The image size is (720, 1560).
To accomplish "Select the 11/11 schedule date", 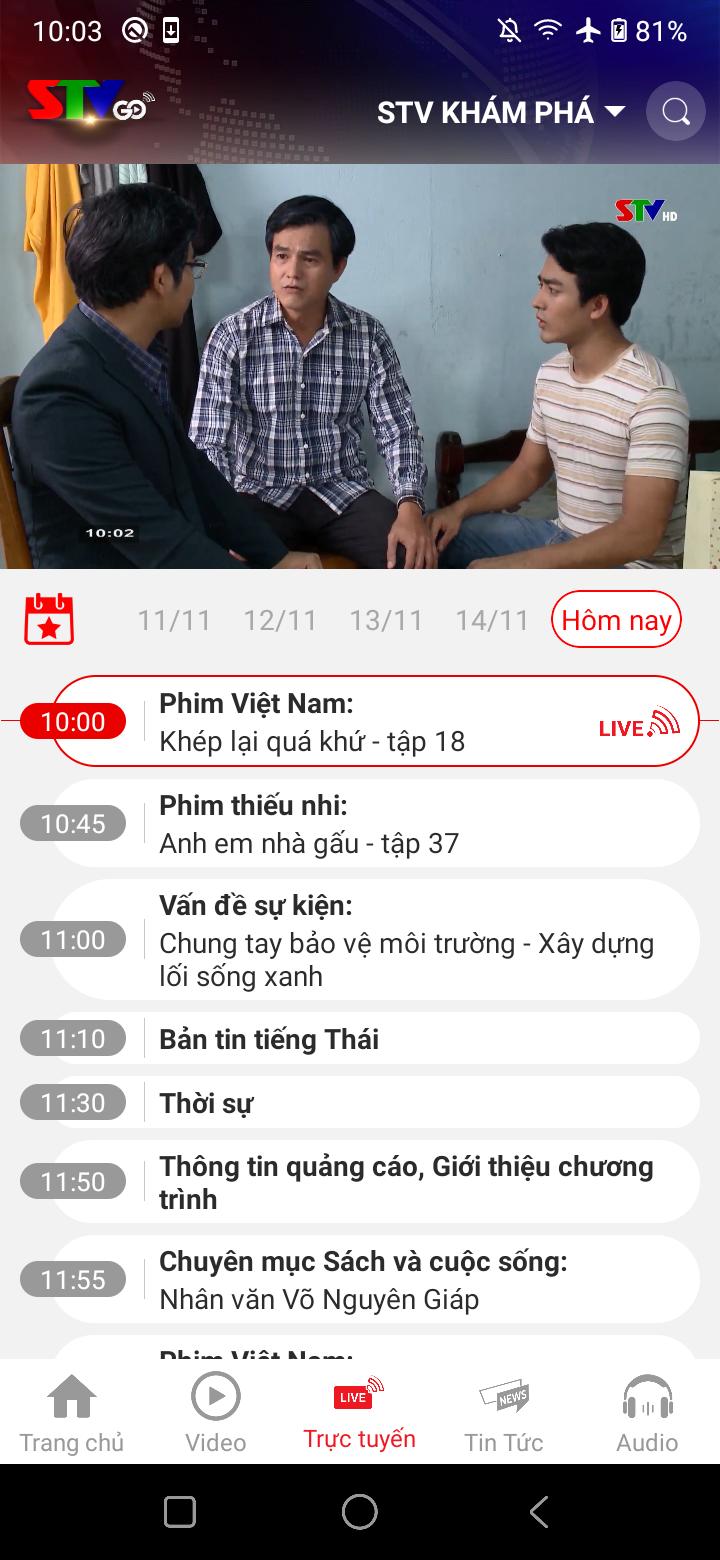I will tap(174, 620).
